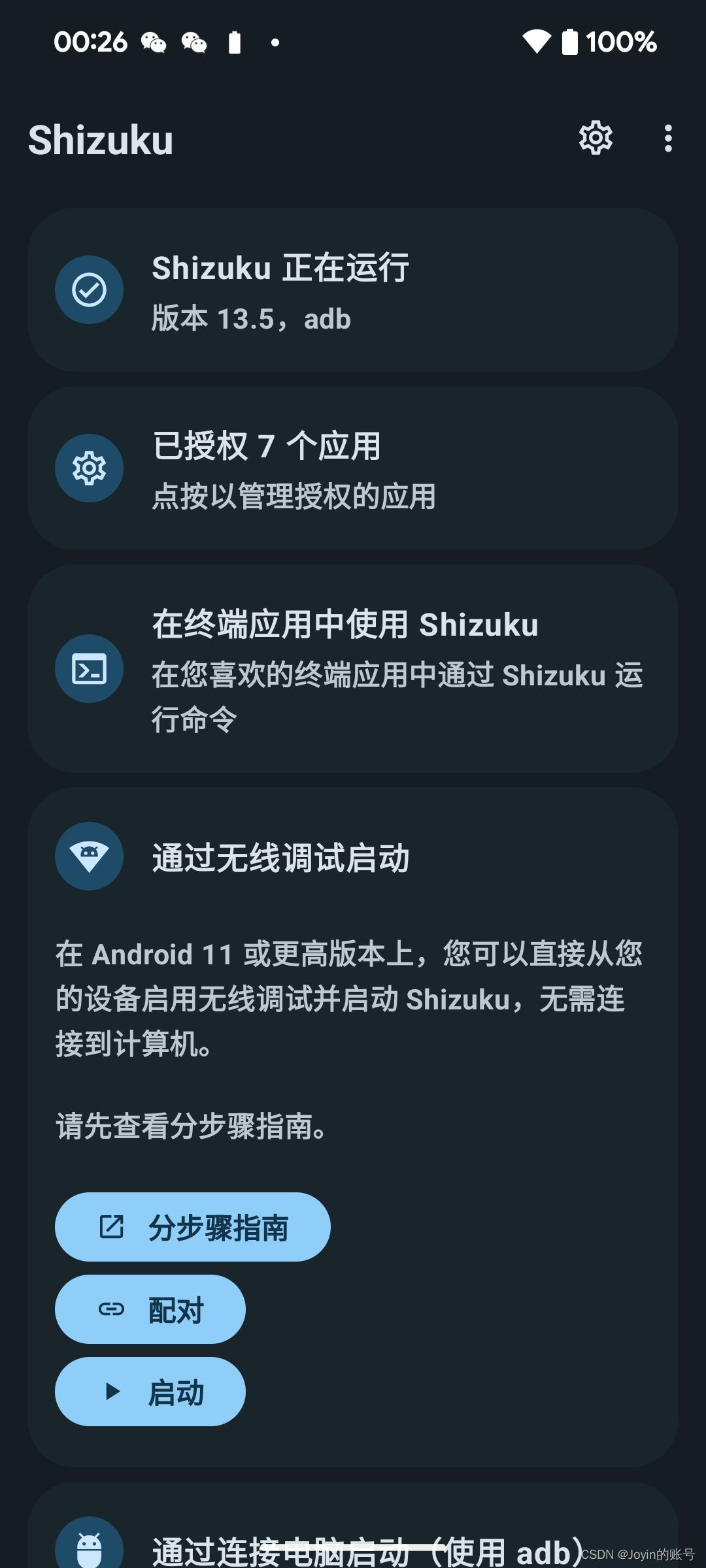Open the three-dot overflow menu
Viewport: 706px width, 1568px height.
click(667, 139)
